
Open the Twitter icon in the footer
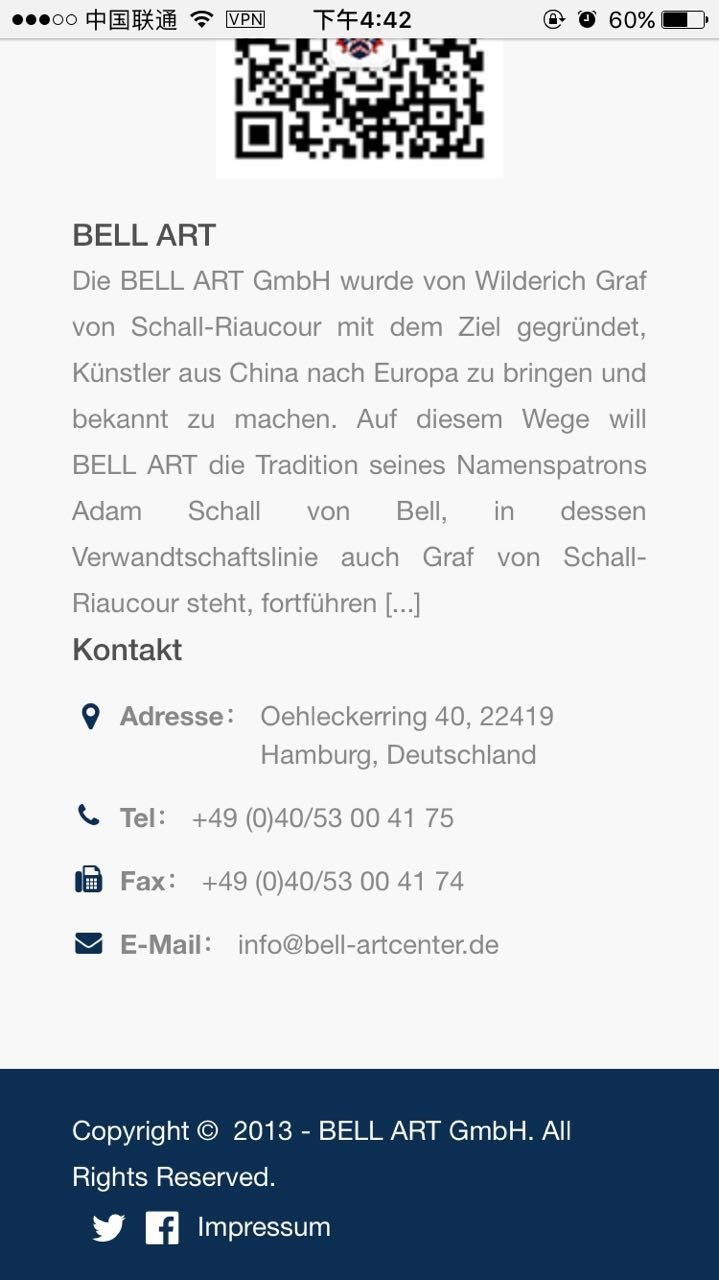click(x=108, y=1228)
